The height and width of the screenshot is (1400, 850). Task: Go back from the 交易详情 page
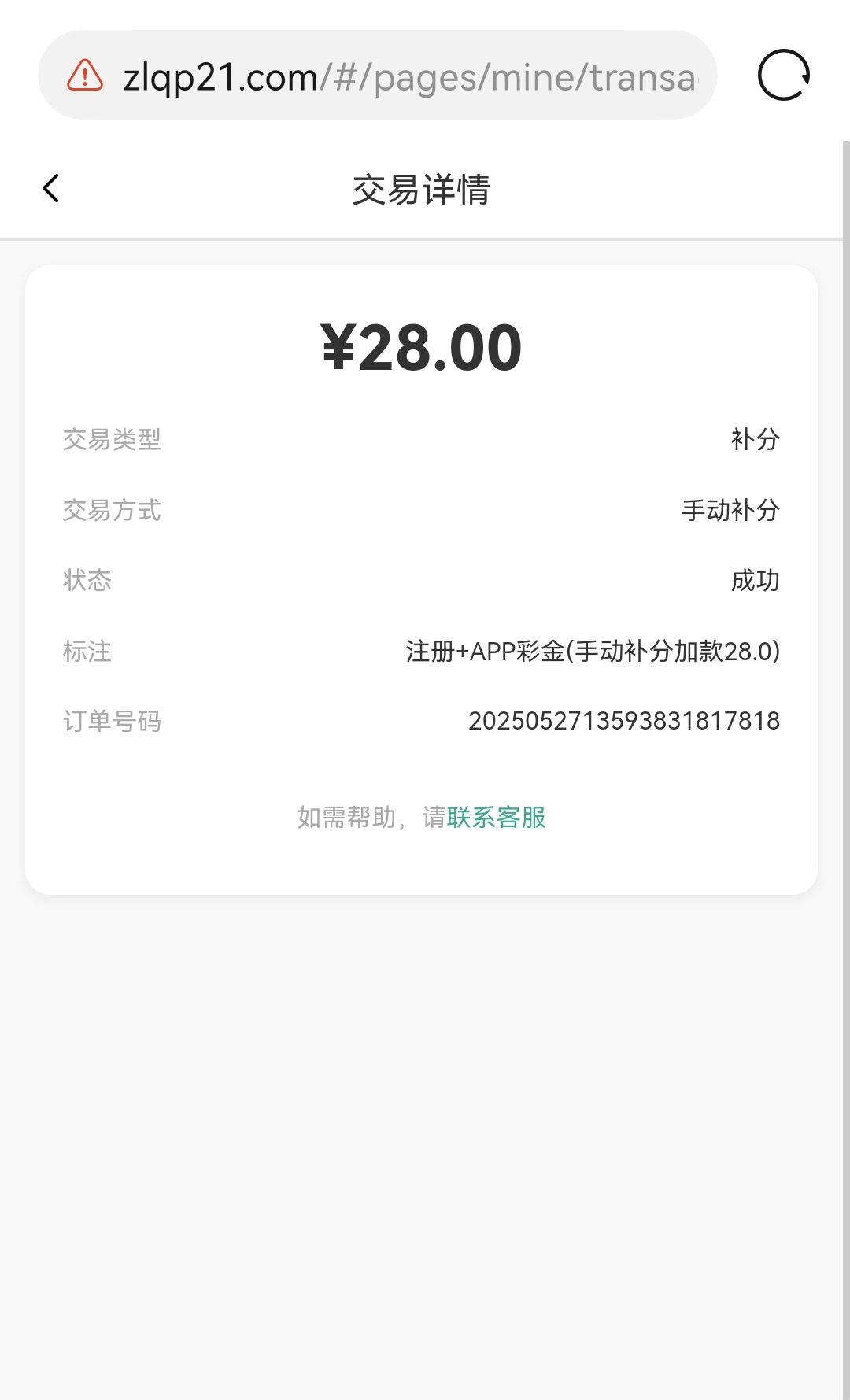point(51,189)
